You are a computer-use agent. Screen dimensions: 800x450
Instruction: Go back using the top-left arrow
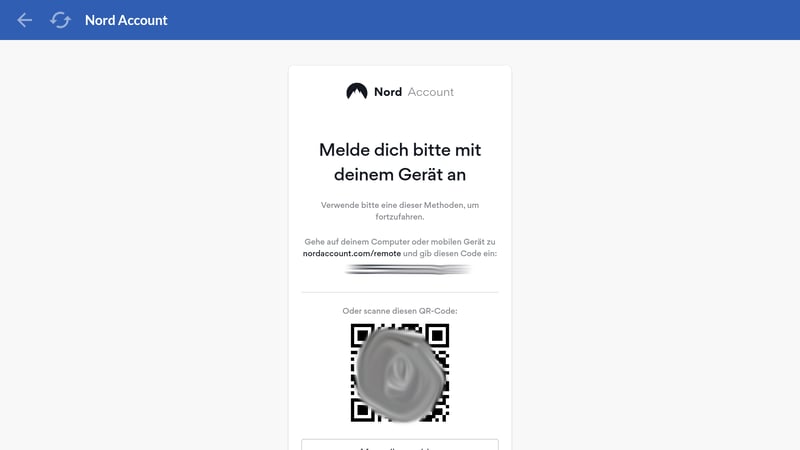(x=25, y=20)
